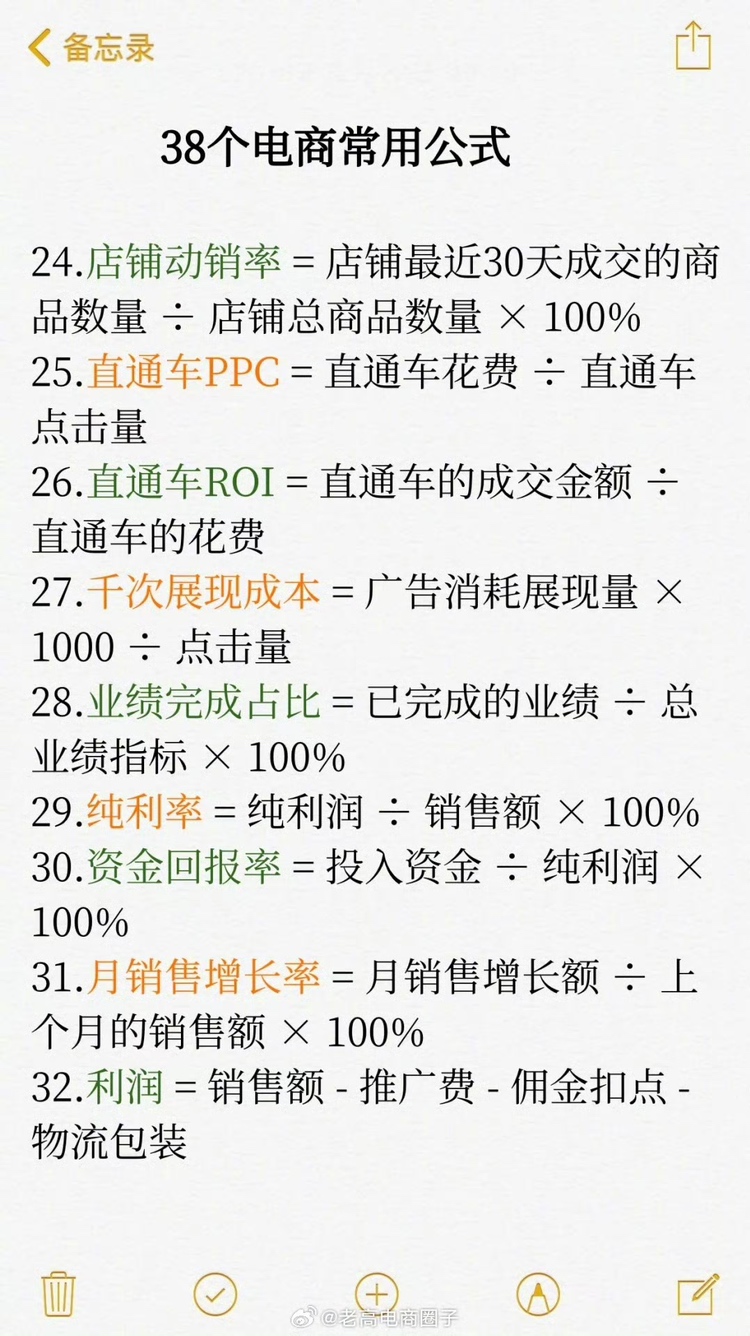This screenshot has height=1336, width=750.
Task: Add a checklist using the checkmark icon
Action: [215, 1294]
